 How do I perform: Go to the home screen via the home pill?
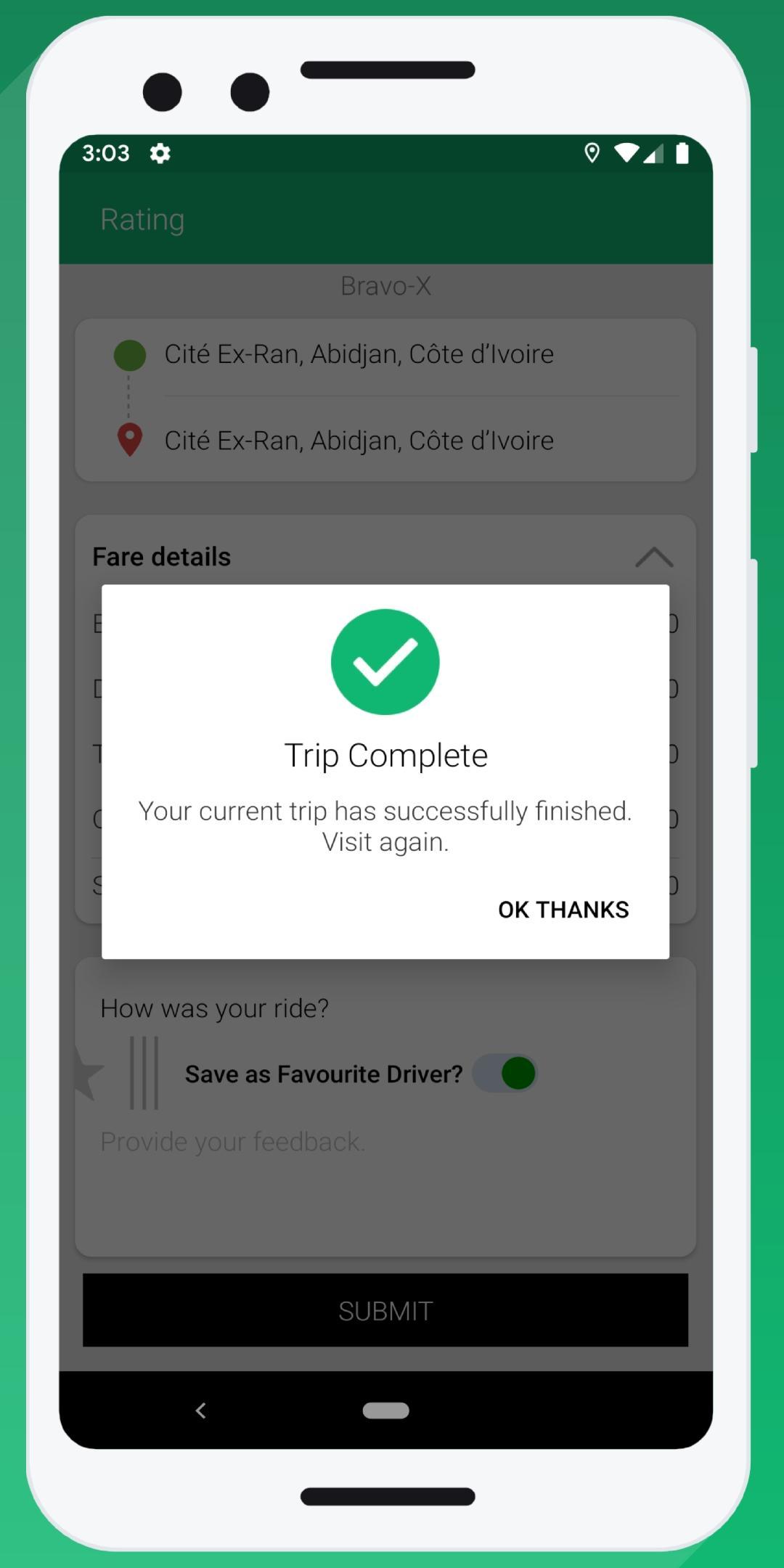coord(385,1410)
